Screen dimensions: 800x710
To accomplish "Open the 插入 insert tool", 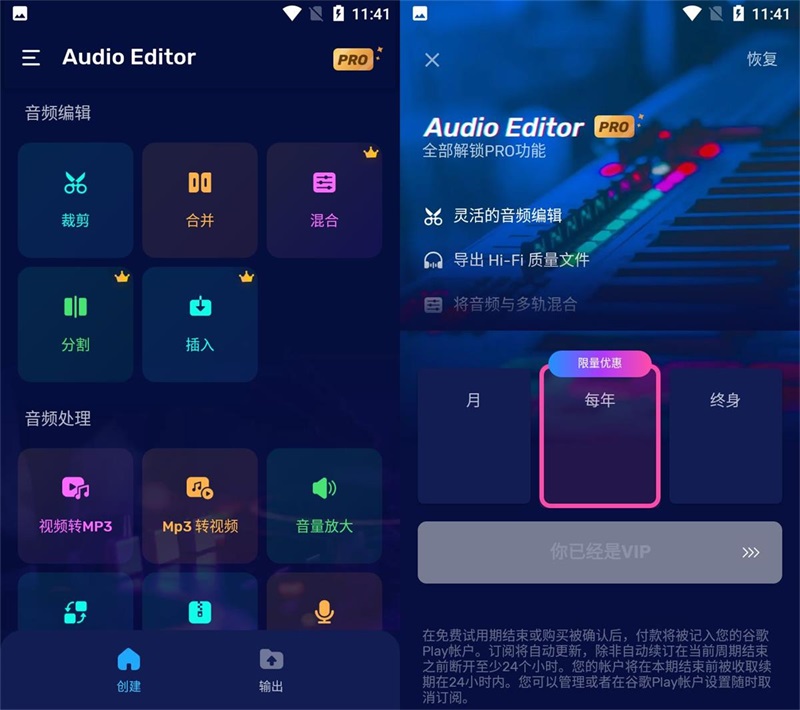I will click(x=200, y=323).
